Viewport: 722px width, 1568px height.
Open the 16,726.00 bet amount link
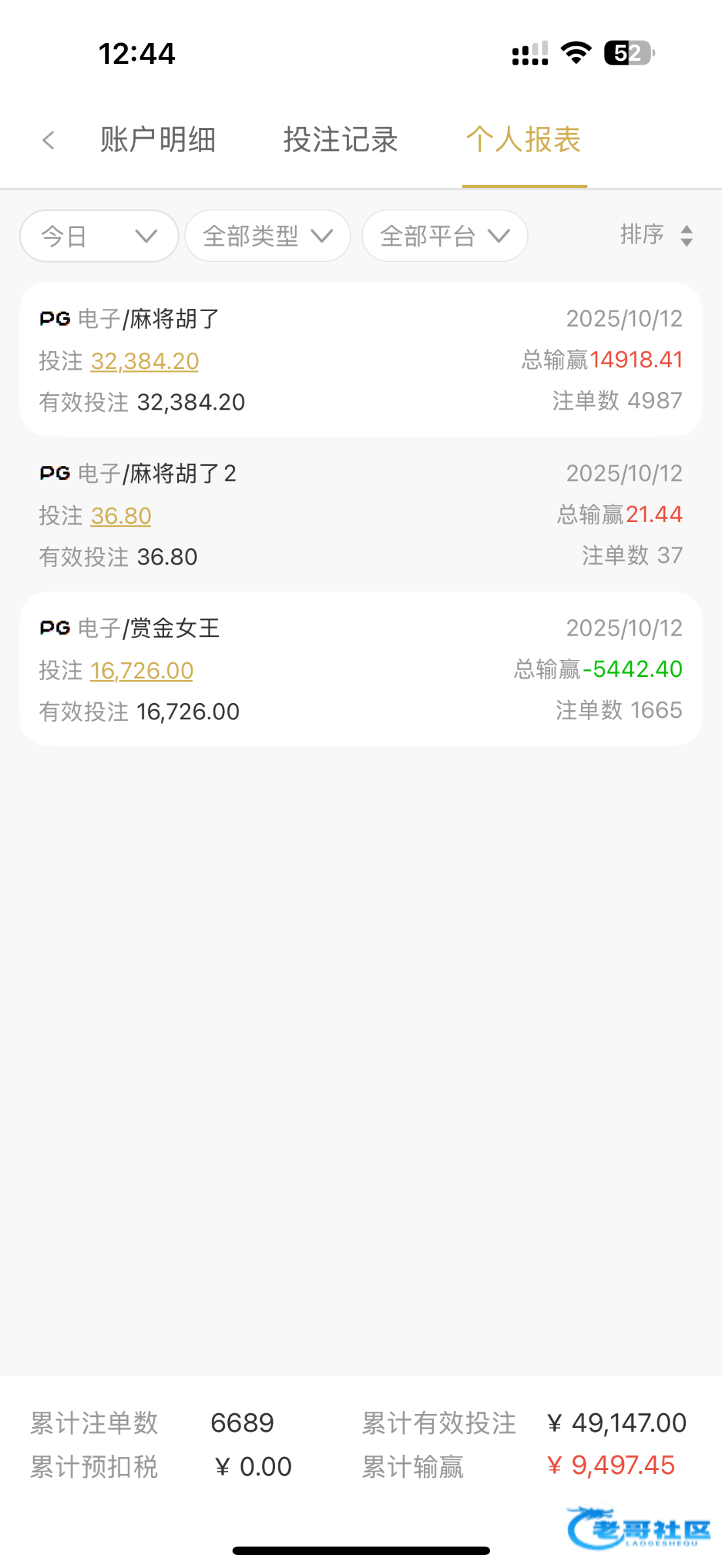click(x=142, y=671)
